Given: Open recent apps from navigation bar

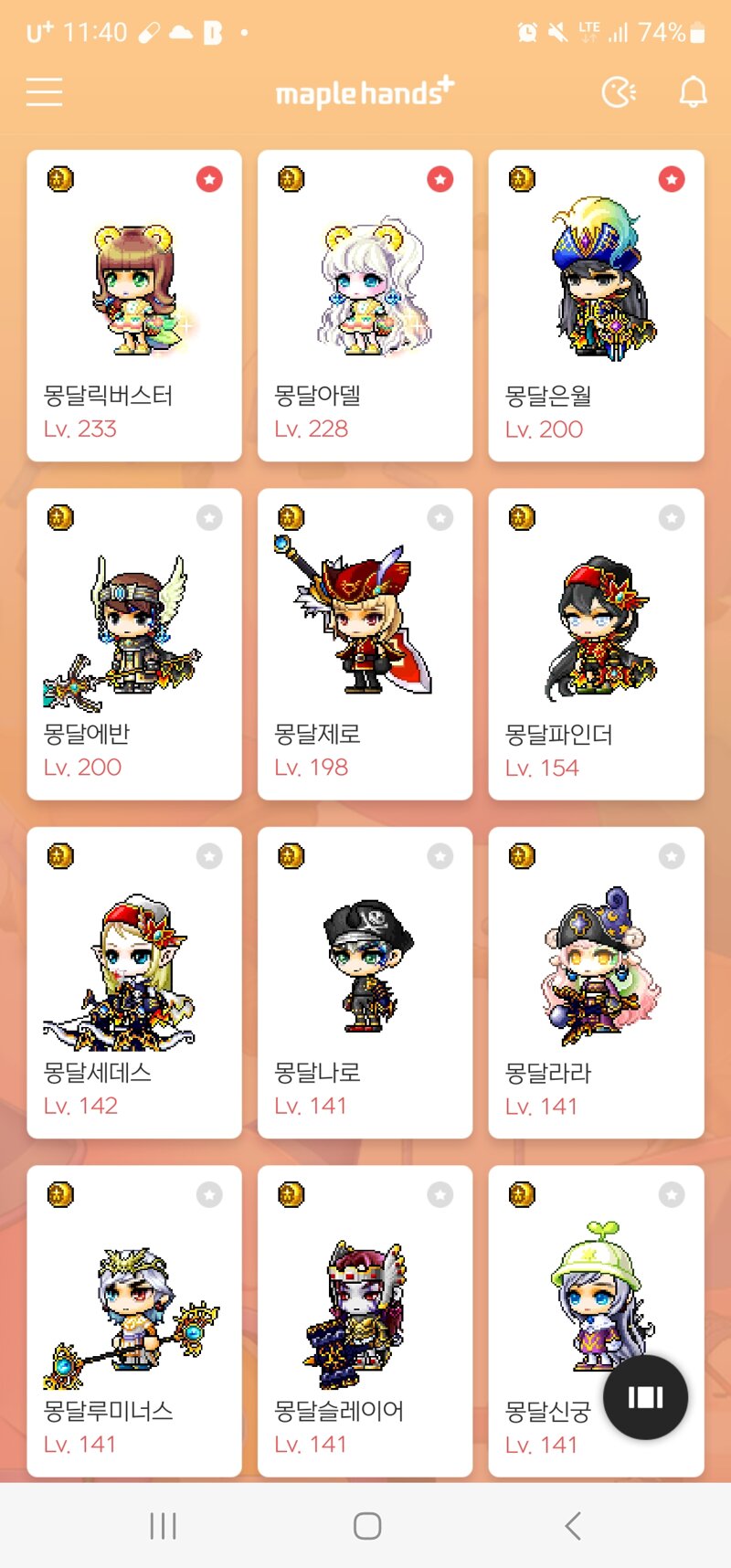Looking at the screenshot, I should 163,1525.
